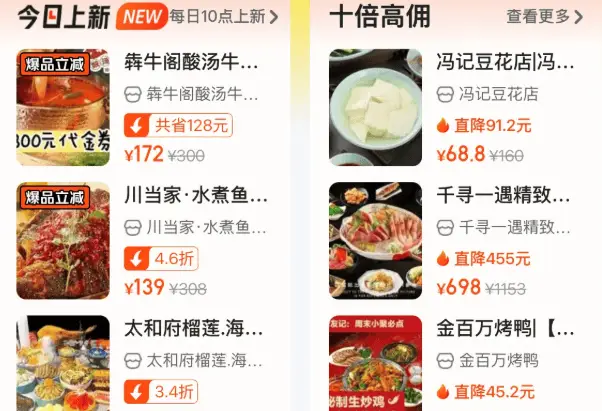Tap 查看更多 in 十倍高佣 section
This screenshot has height=411, width=602.
click(544, 16)
